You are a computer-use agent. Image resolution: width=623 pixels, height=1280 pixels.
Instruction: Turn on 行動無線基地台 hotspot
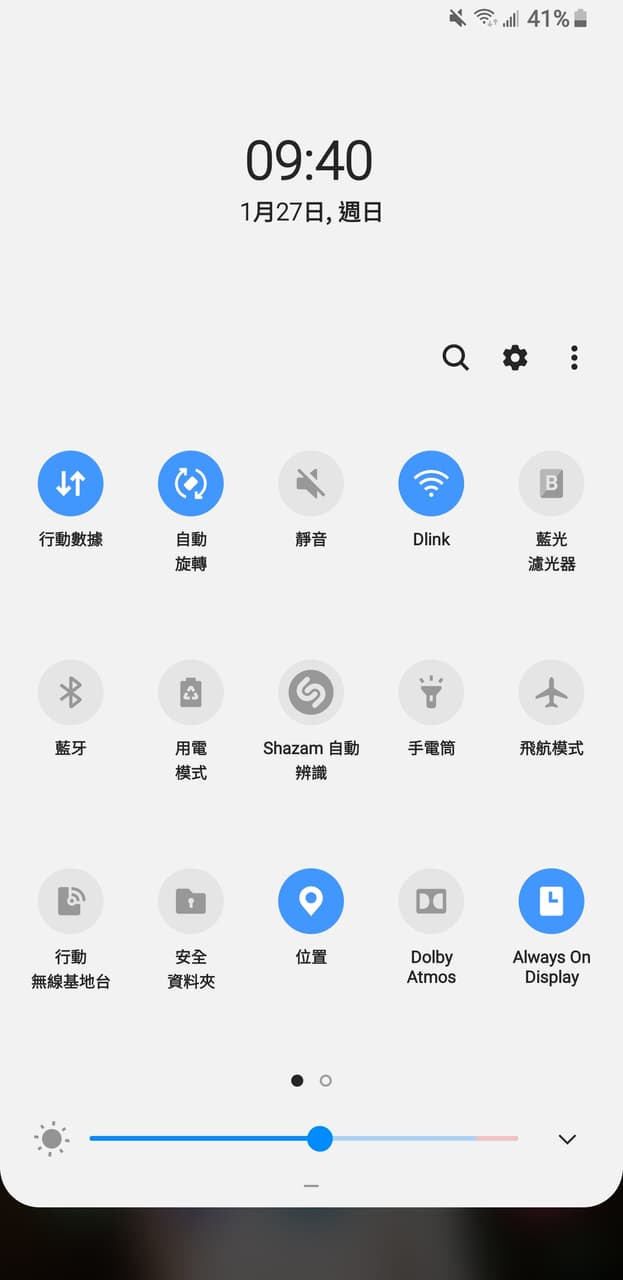[x=71, y=901]
